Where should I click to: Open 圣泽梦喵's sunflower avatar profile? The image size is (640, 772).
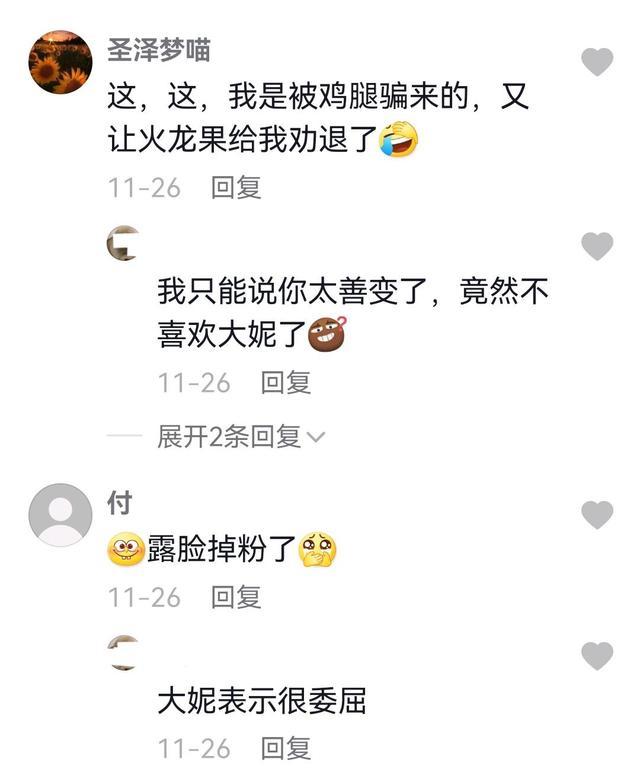click(x=60, y=62)
